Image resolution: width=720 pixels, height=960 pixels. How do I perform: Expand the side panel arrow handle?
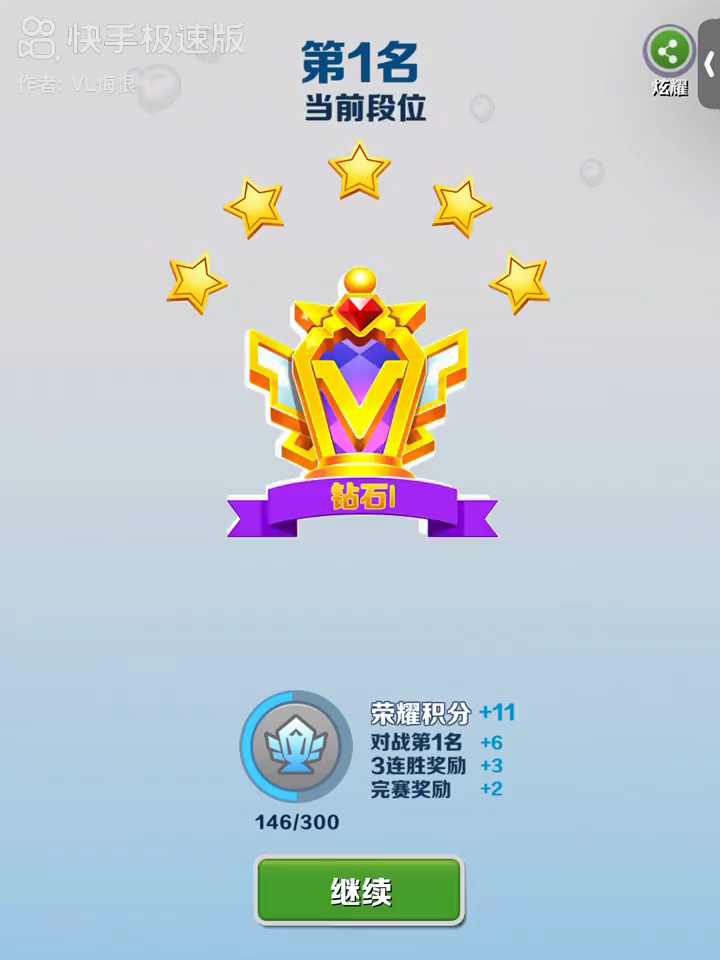[x=709, y=64]
